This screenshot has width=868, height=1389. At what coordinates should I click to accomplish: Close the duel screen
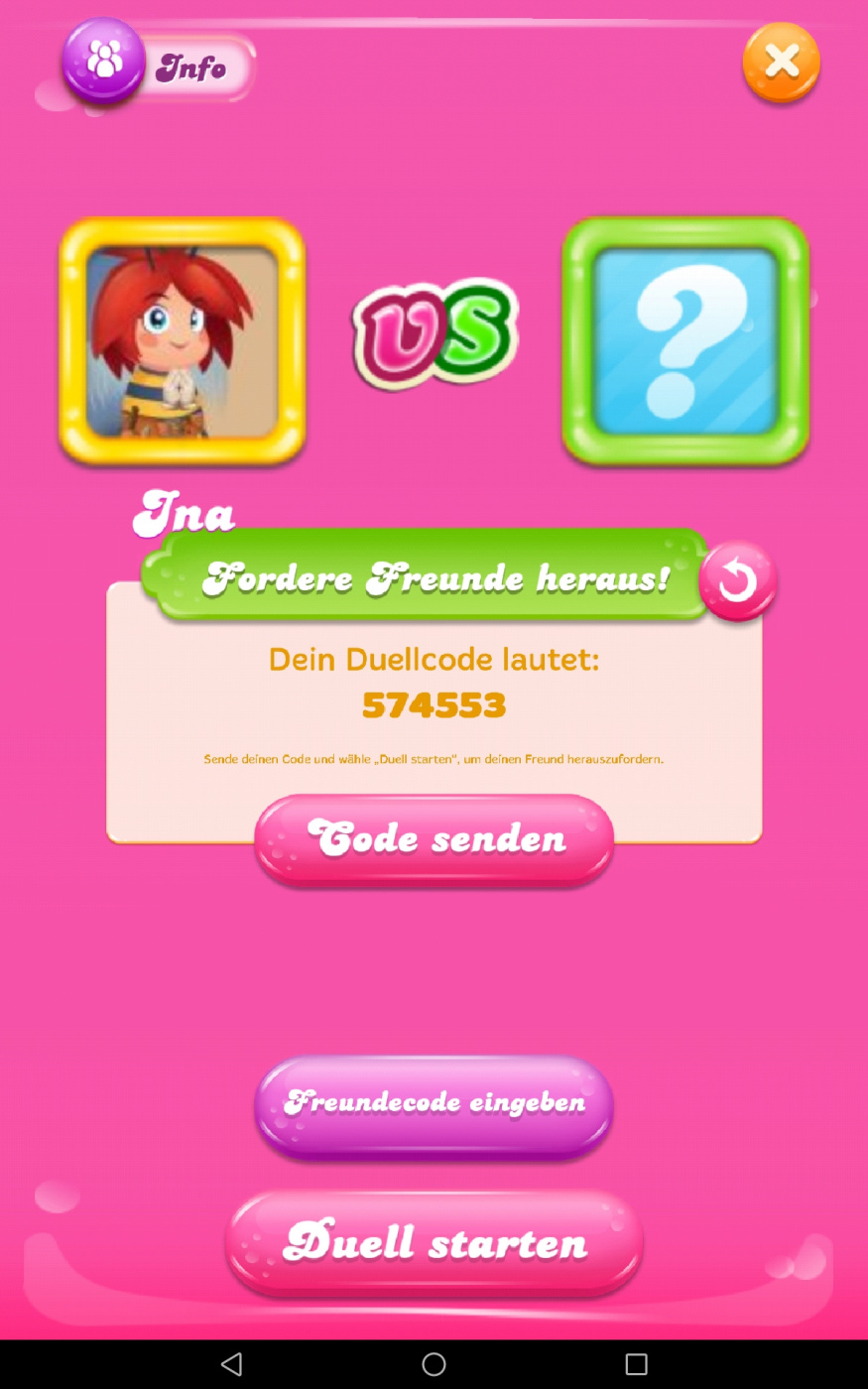point(781,63)
